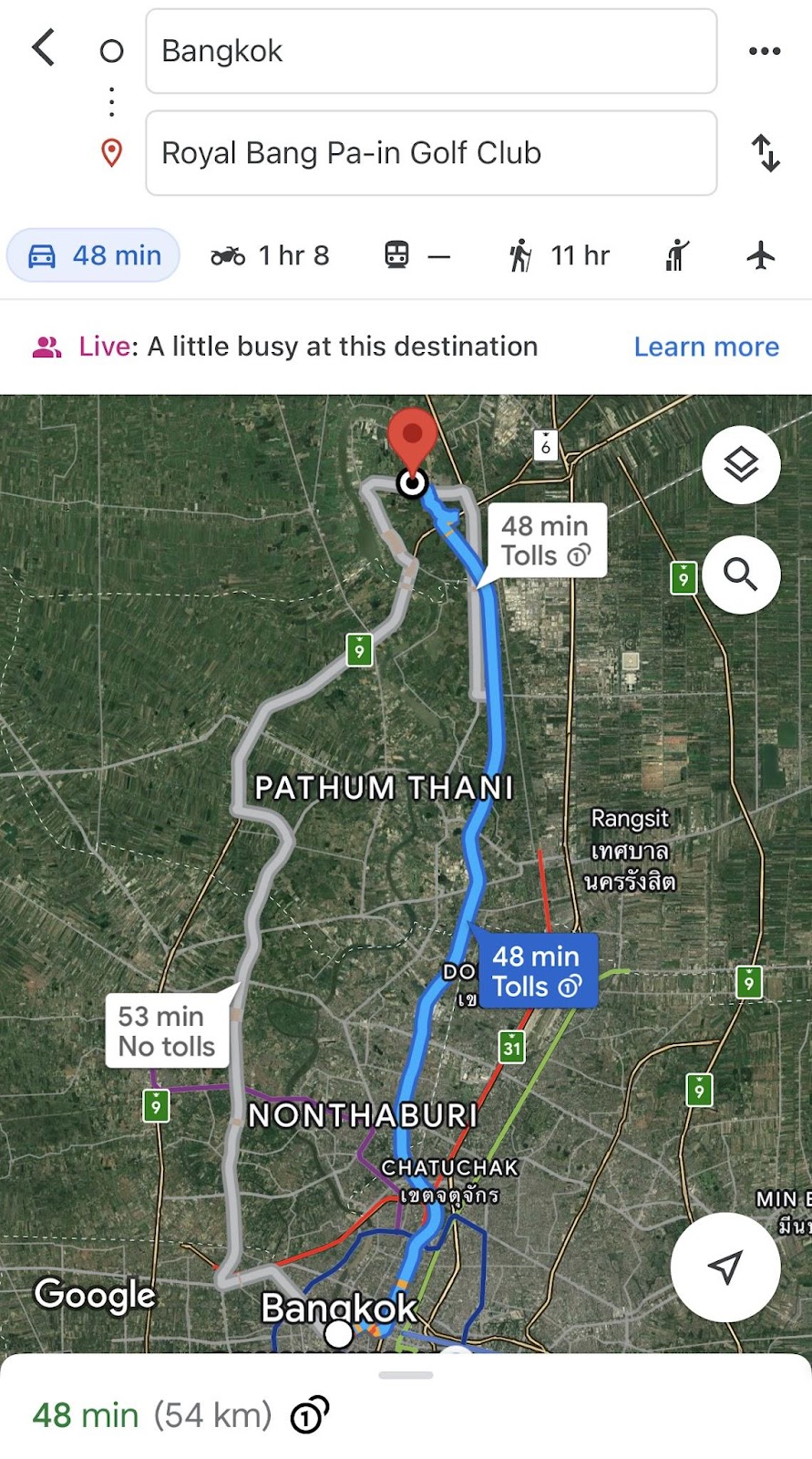Go back from directions screen
Image resolution: width=812 pixels, height=1459 pixels.
point(43,48)
